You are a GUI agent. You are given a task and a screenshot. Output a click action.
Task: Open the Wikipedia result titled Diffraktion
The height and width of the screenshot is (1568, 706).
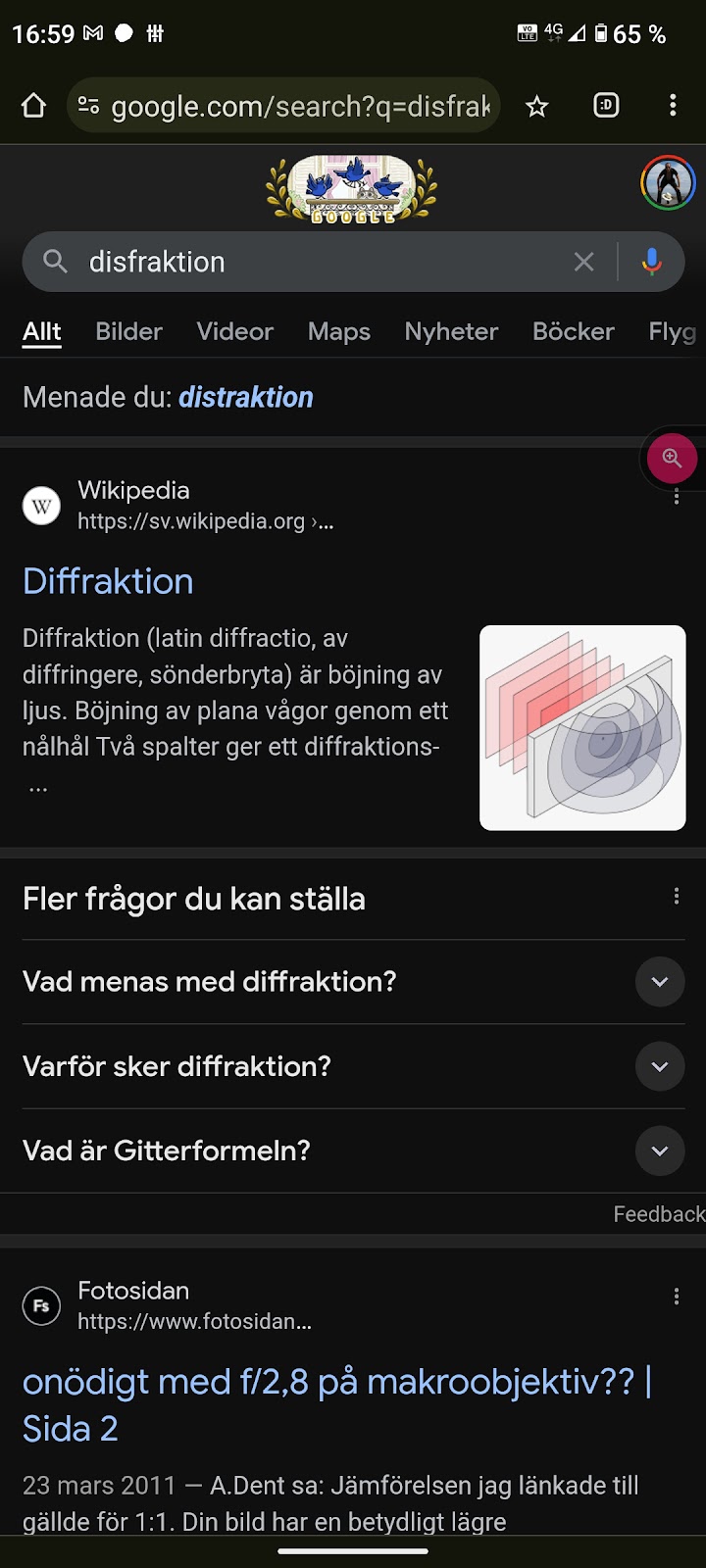(108, 581)
